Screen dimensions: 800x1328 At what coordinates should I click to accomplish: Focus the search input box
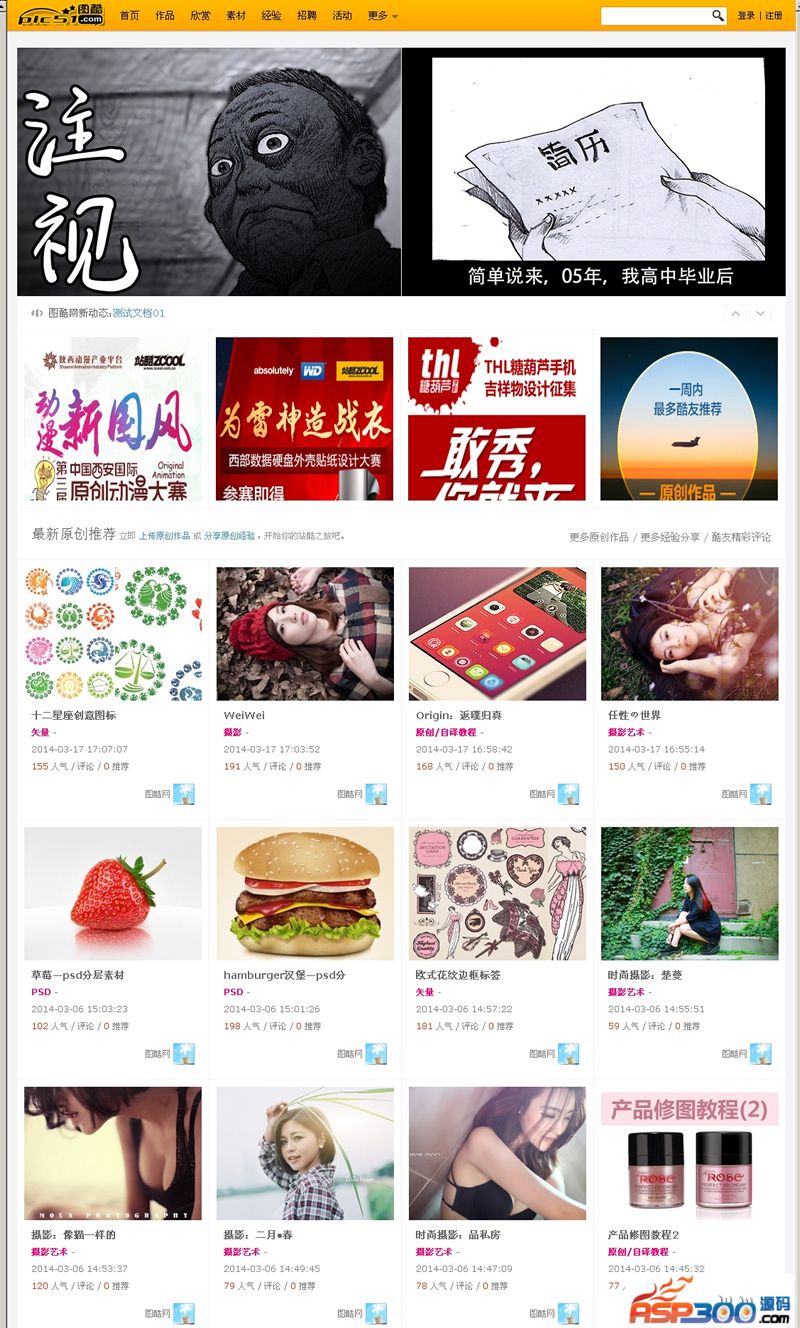pyautogui.click(x=656, y=16)
